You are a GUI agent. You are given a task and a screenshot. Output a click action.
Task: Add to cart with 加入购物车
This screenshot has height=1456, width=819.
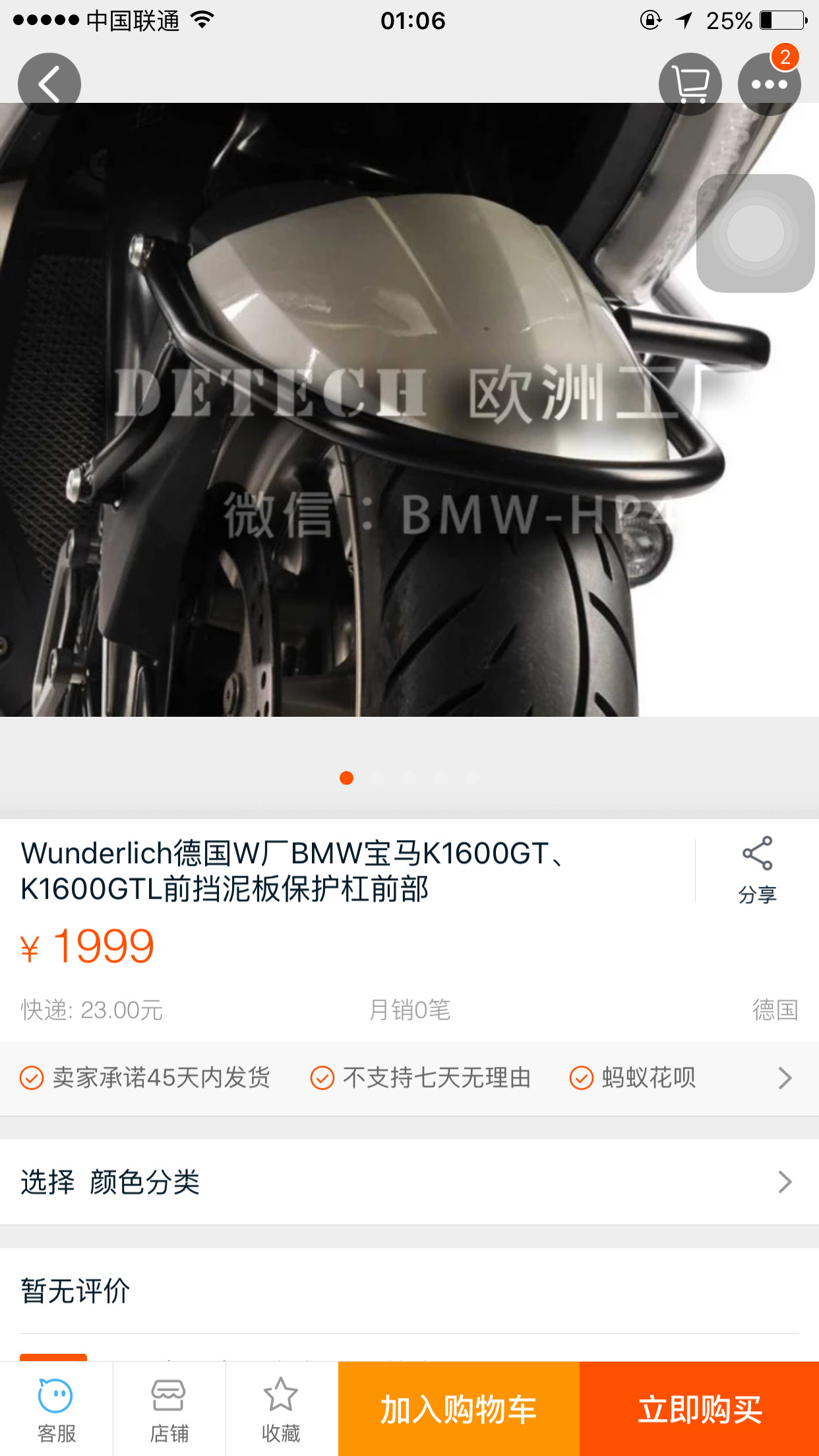coord(458,1410)
